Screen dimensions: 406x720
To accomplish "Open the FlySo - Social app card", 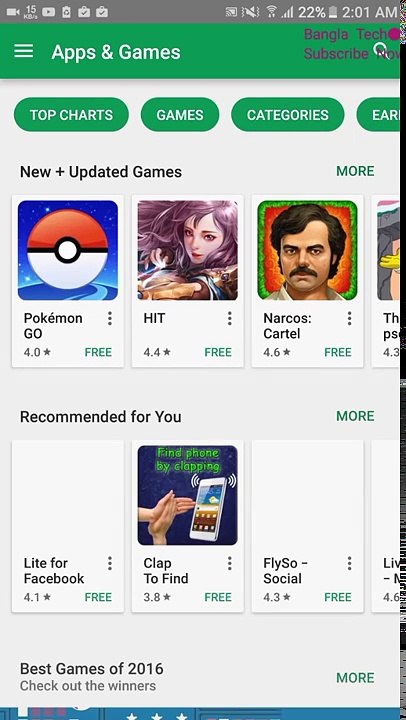I will click(308, 526).
